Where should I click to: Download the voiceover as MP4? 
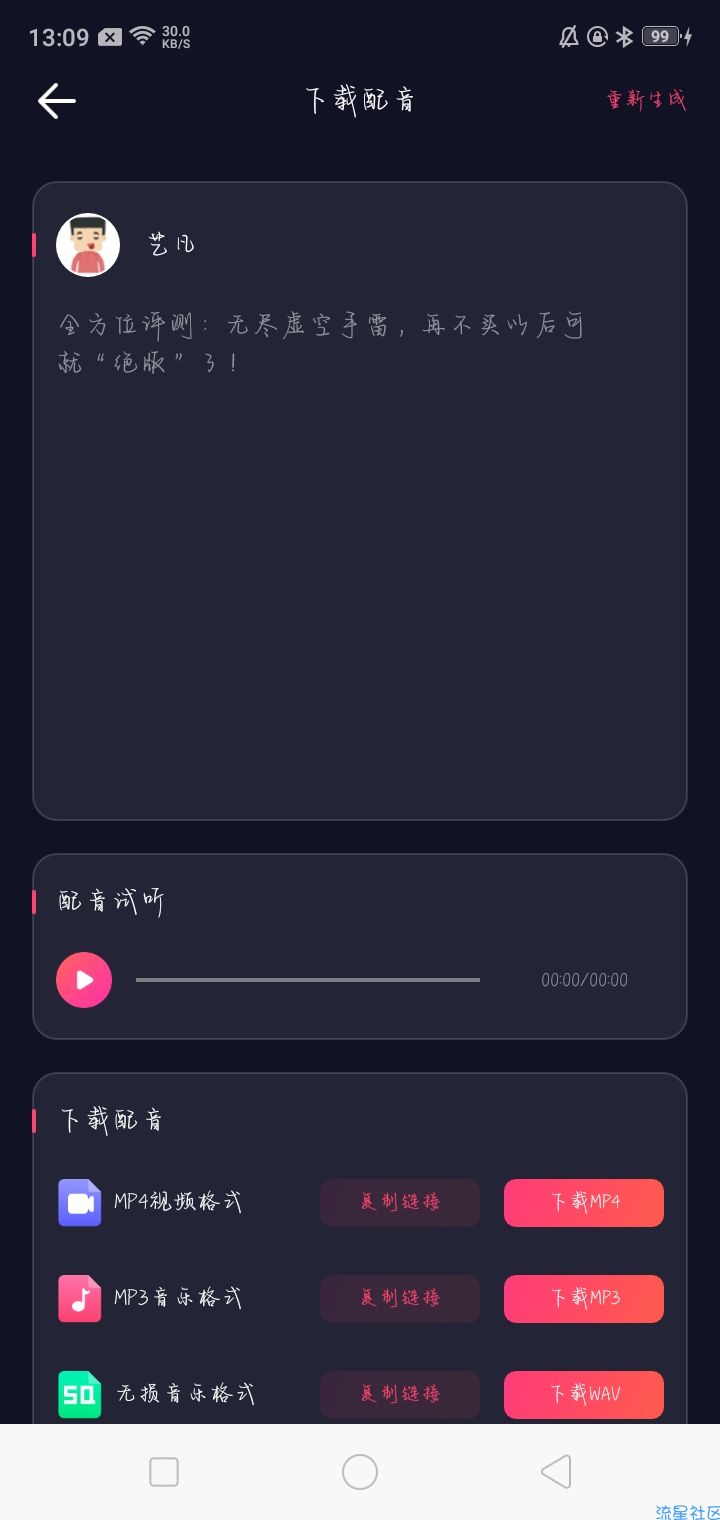(584, 1202)
